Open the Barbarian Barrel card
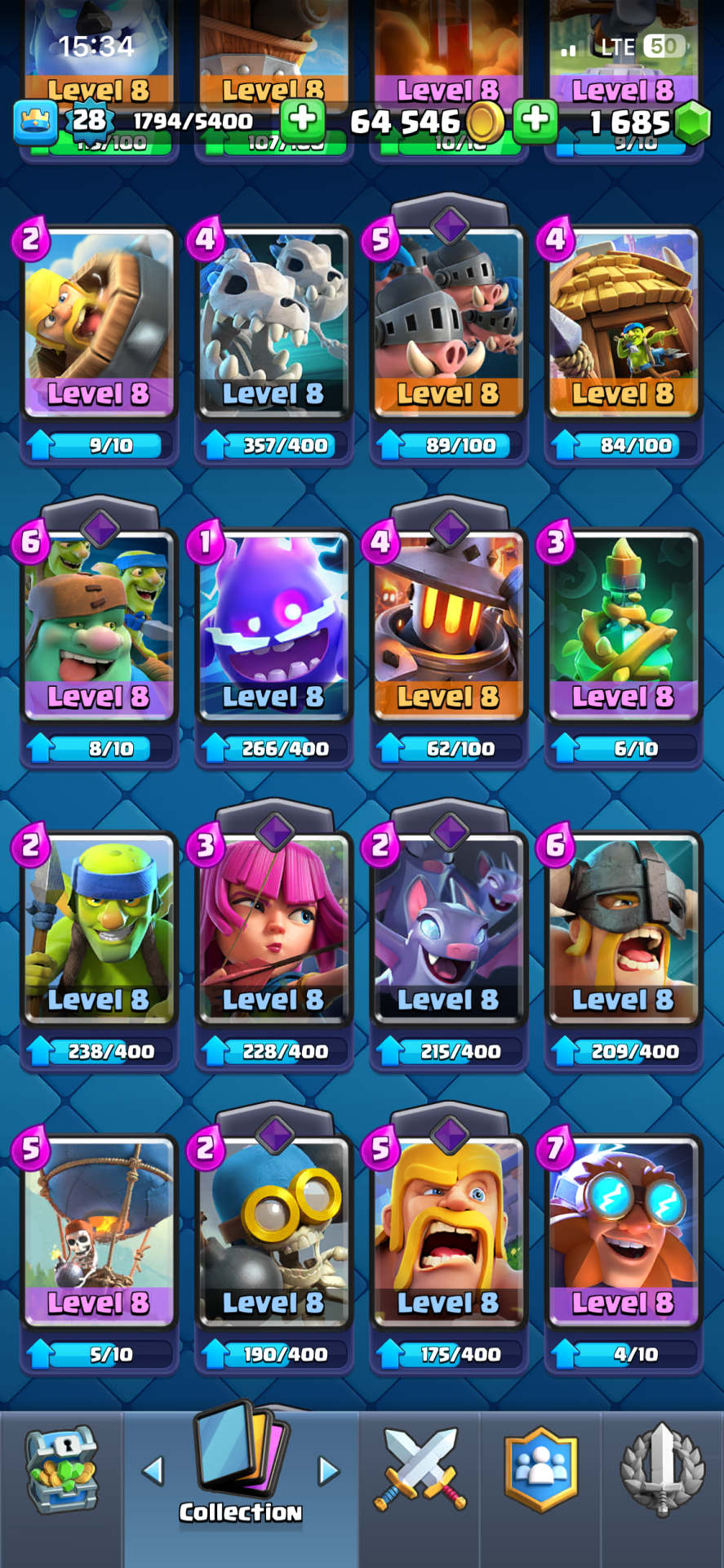This screenshot has height=1568, width=724. coord(99,323)
